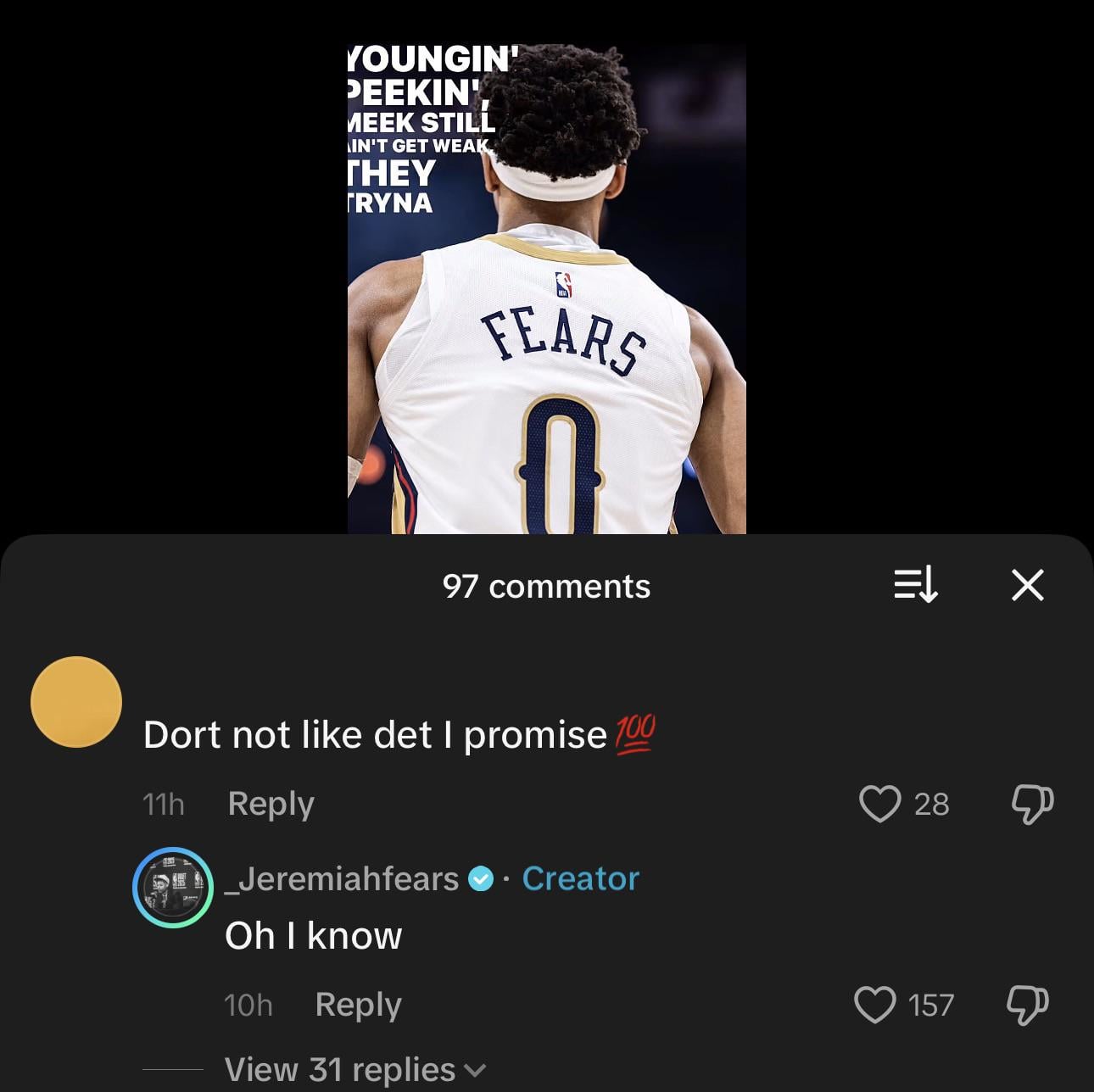Dislike the 'Dort not like det' comment

pos(1032,803)
